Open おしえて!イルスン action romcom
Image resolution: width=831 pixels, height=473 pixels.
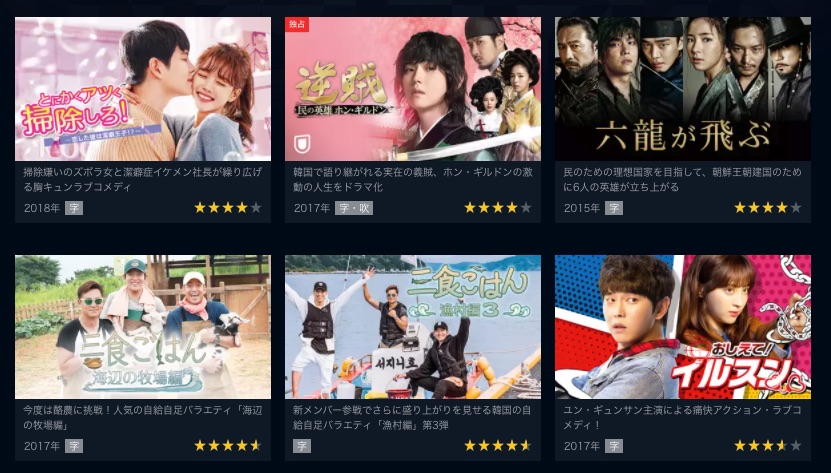coord(682,327)
